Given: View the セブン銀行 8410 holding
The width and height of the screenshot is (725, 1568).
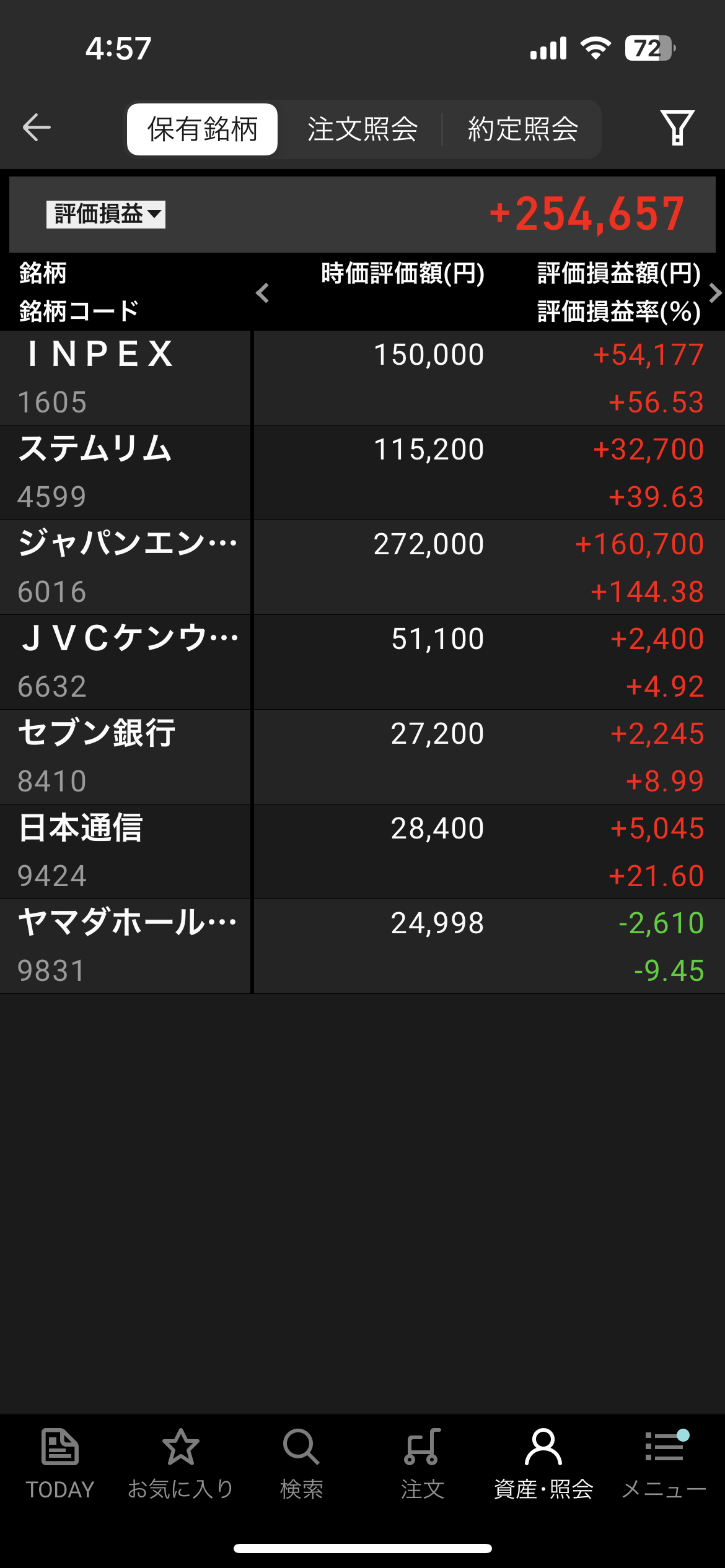Looking at the screenshot, I should 125,757.
